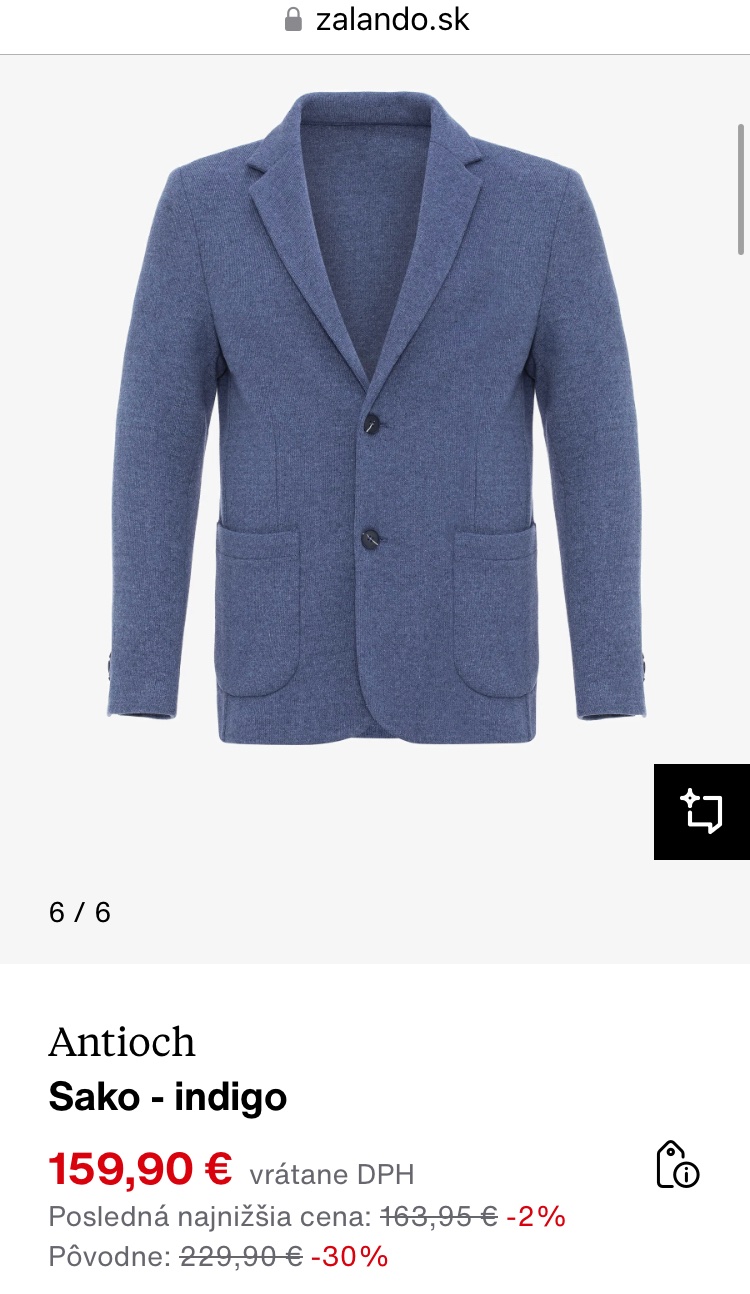Open the Antioch brand page
The height and width of the screenshot is (1294, 750).
click(x=122, y=1042)
